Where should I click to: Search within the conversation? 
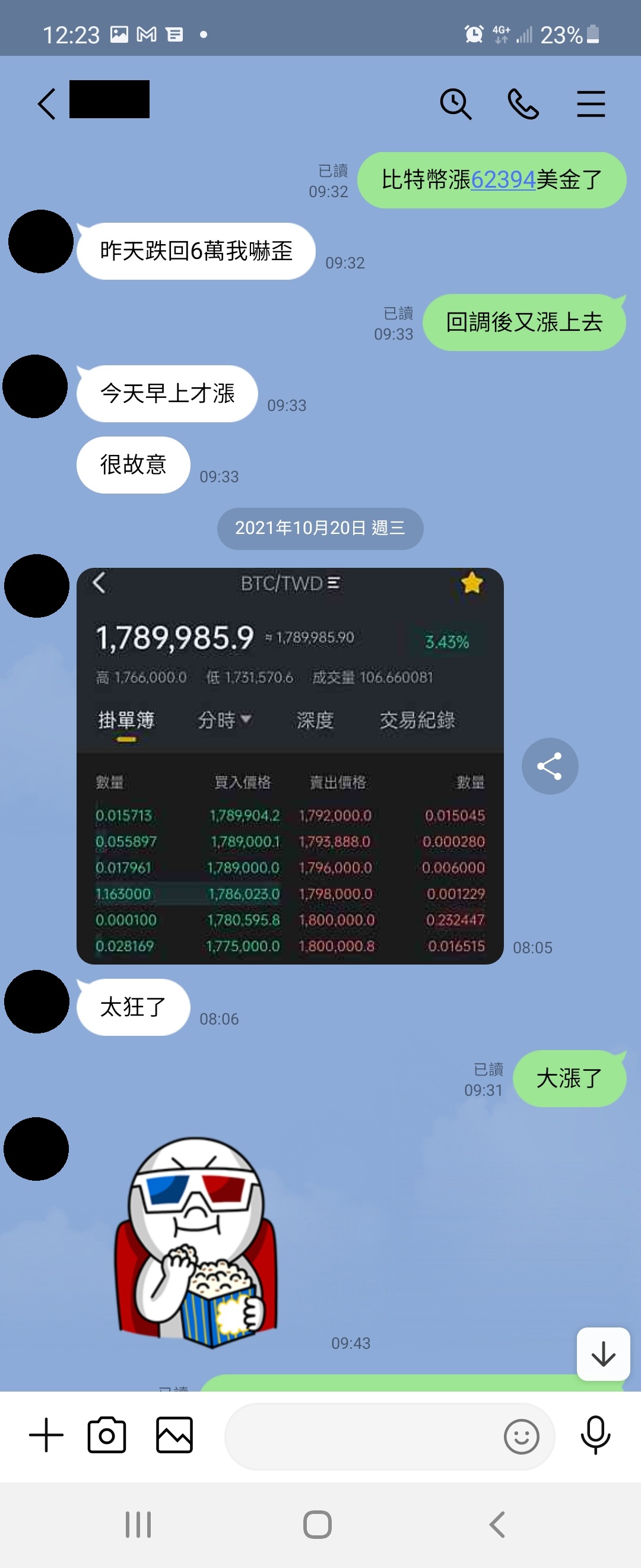[x=455, y=104]
